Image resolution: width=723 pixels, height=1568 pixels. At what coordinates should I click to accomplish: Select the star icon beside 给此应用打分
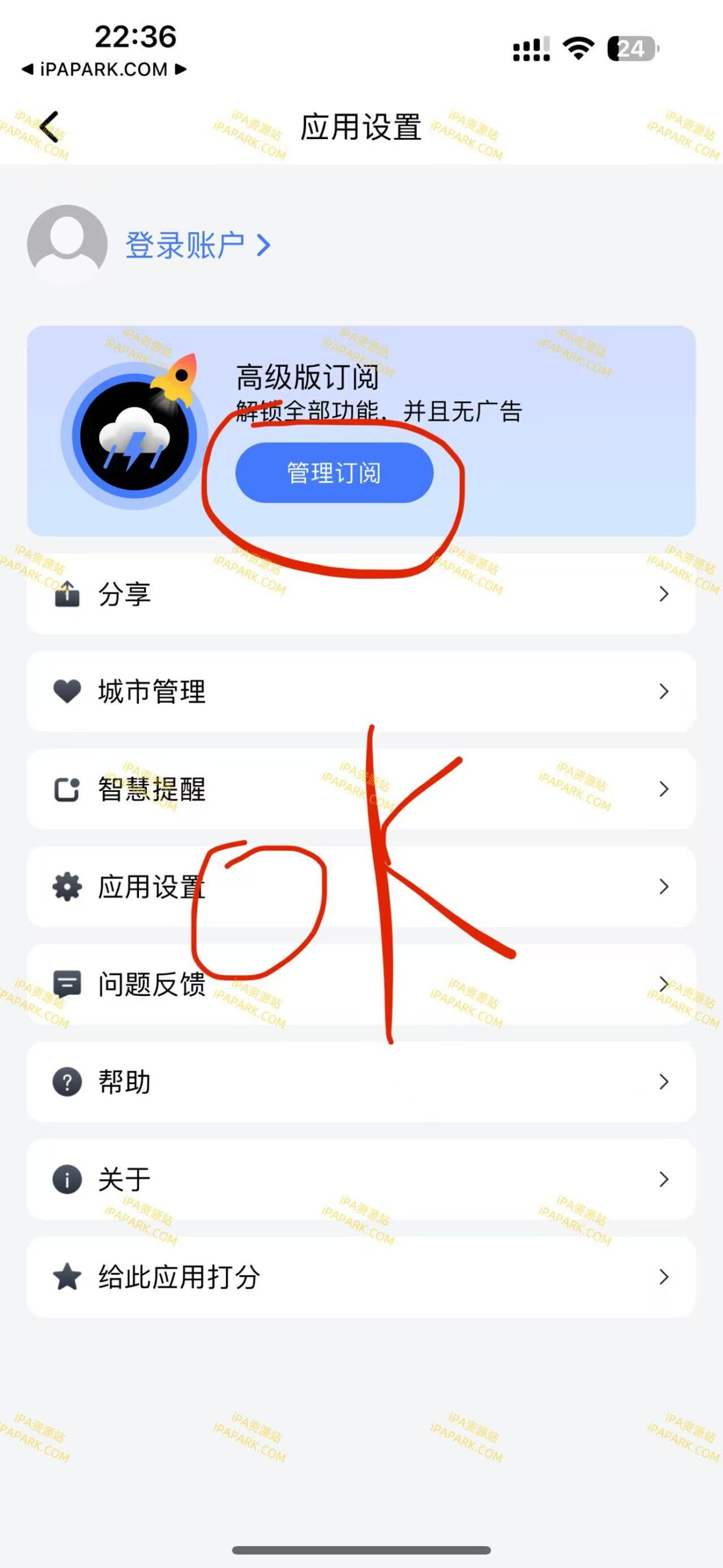67,1275
